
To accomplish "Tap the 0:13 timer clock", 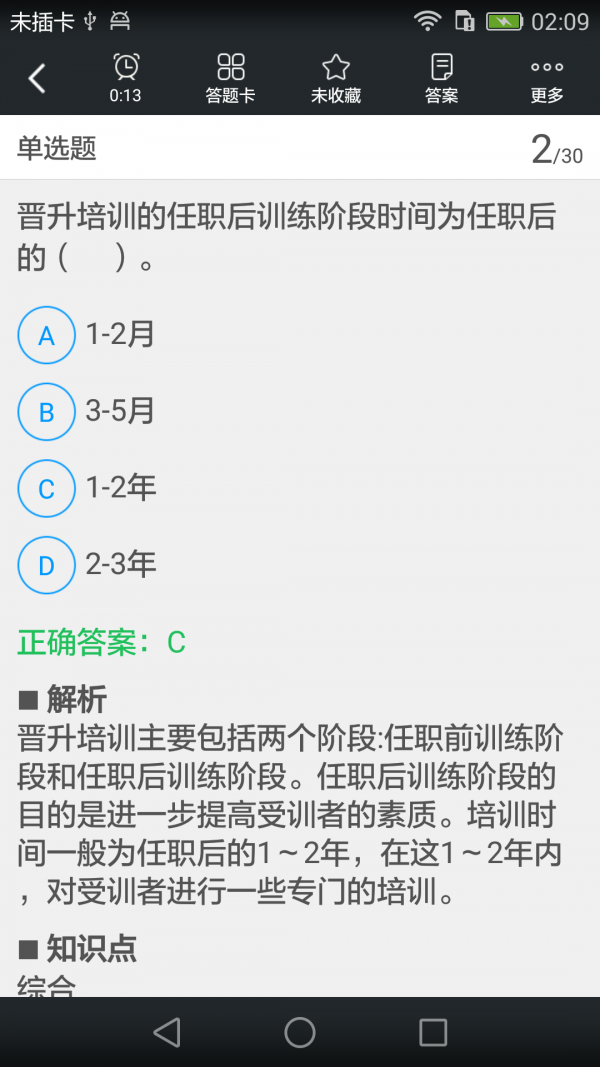I will pyautogui.click(x=126, y=78).
